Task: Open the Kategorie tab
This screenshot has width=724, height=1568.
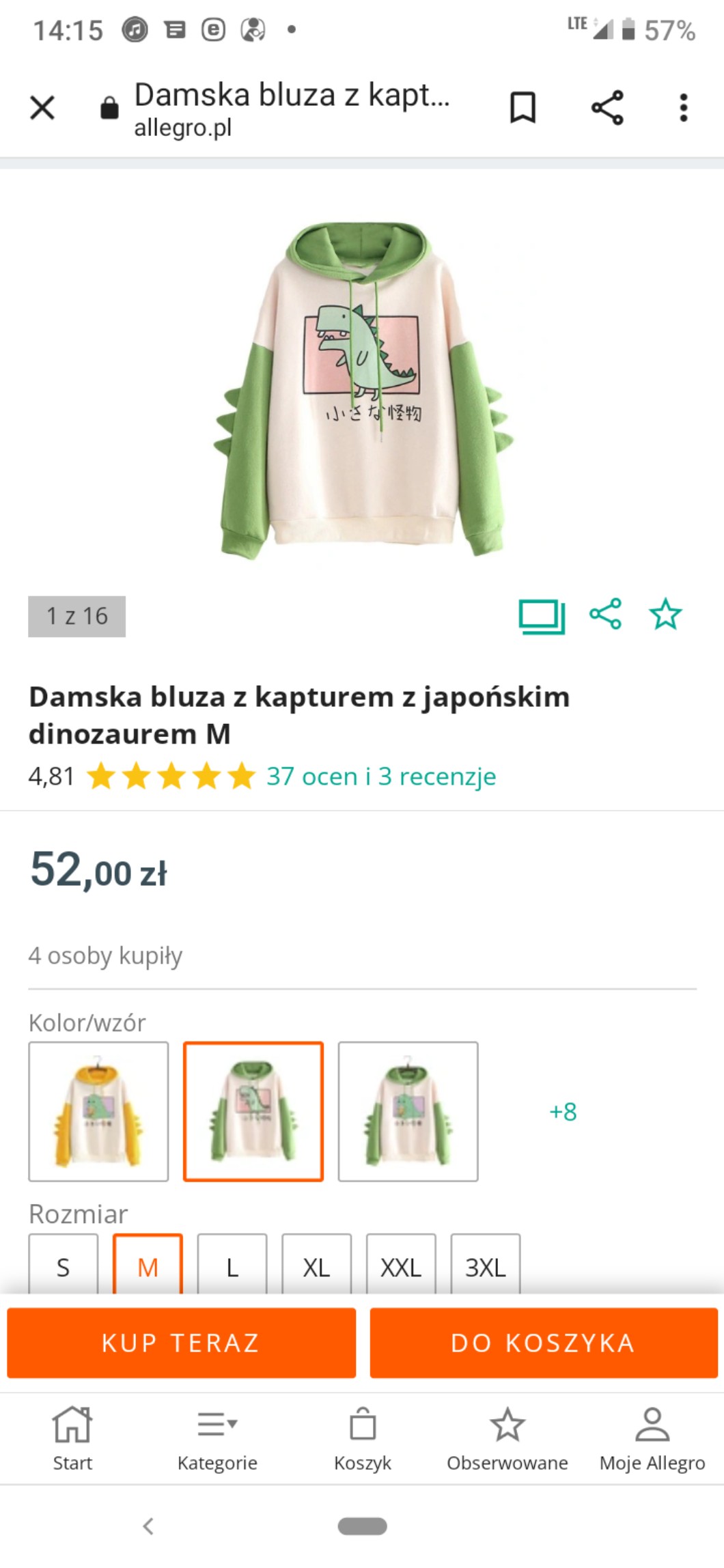Action: (x=217, y=1438)
